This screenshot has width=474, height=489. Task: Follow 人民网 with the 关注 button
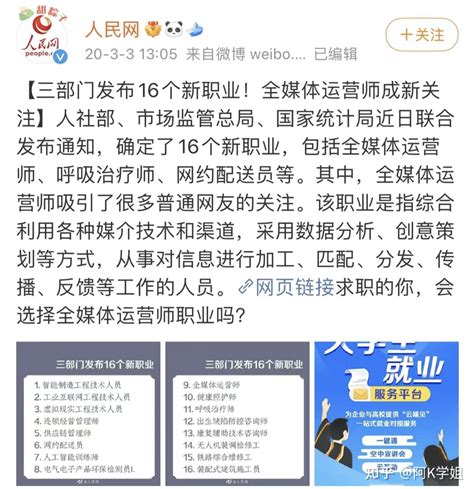coord(422,35)
